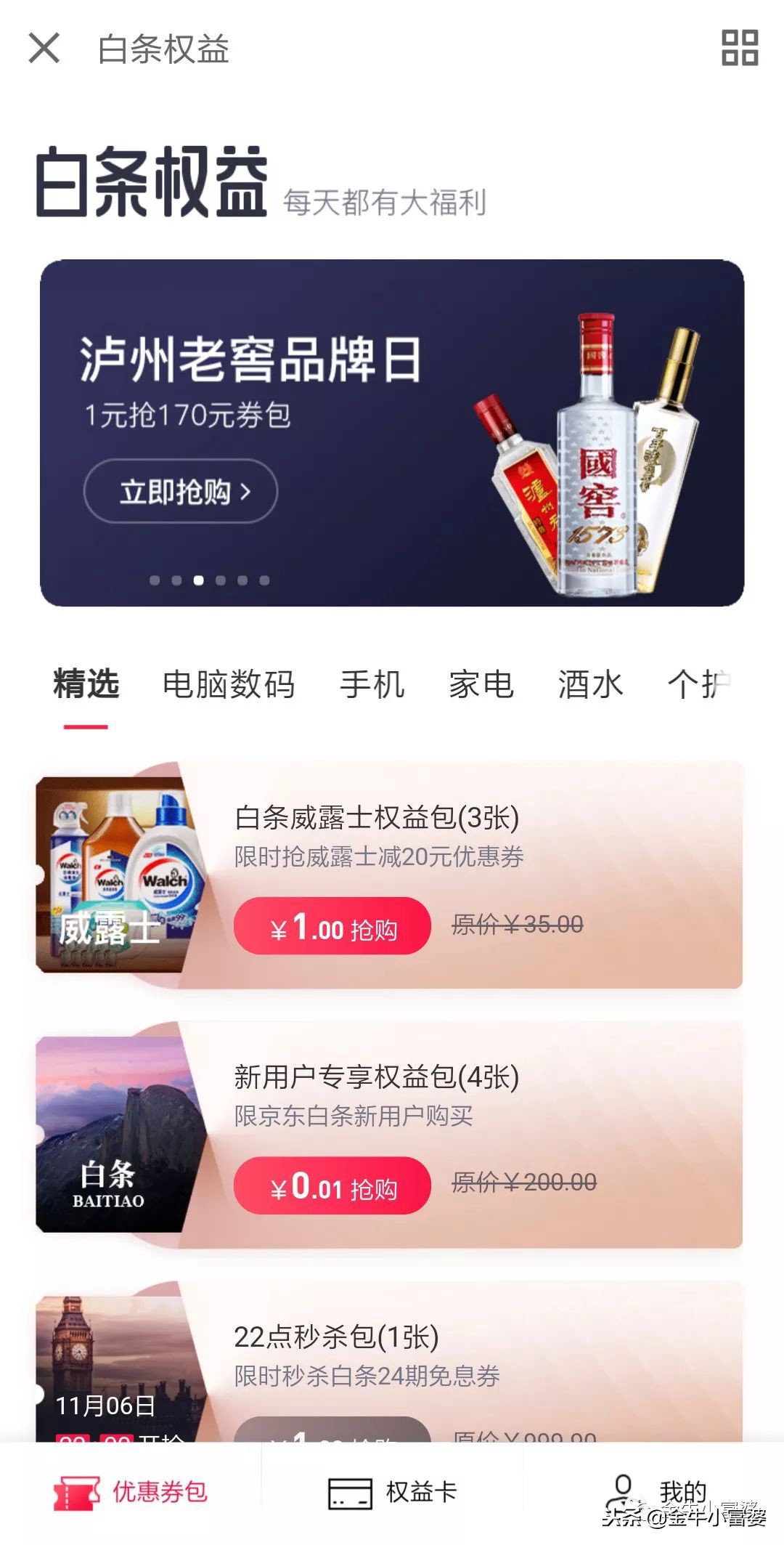Select the 家电 category tab

coord(481,683)
